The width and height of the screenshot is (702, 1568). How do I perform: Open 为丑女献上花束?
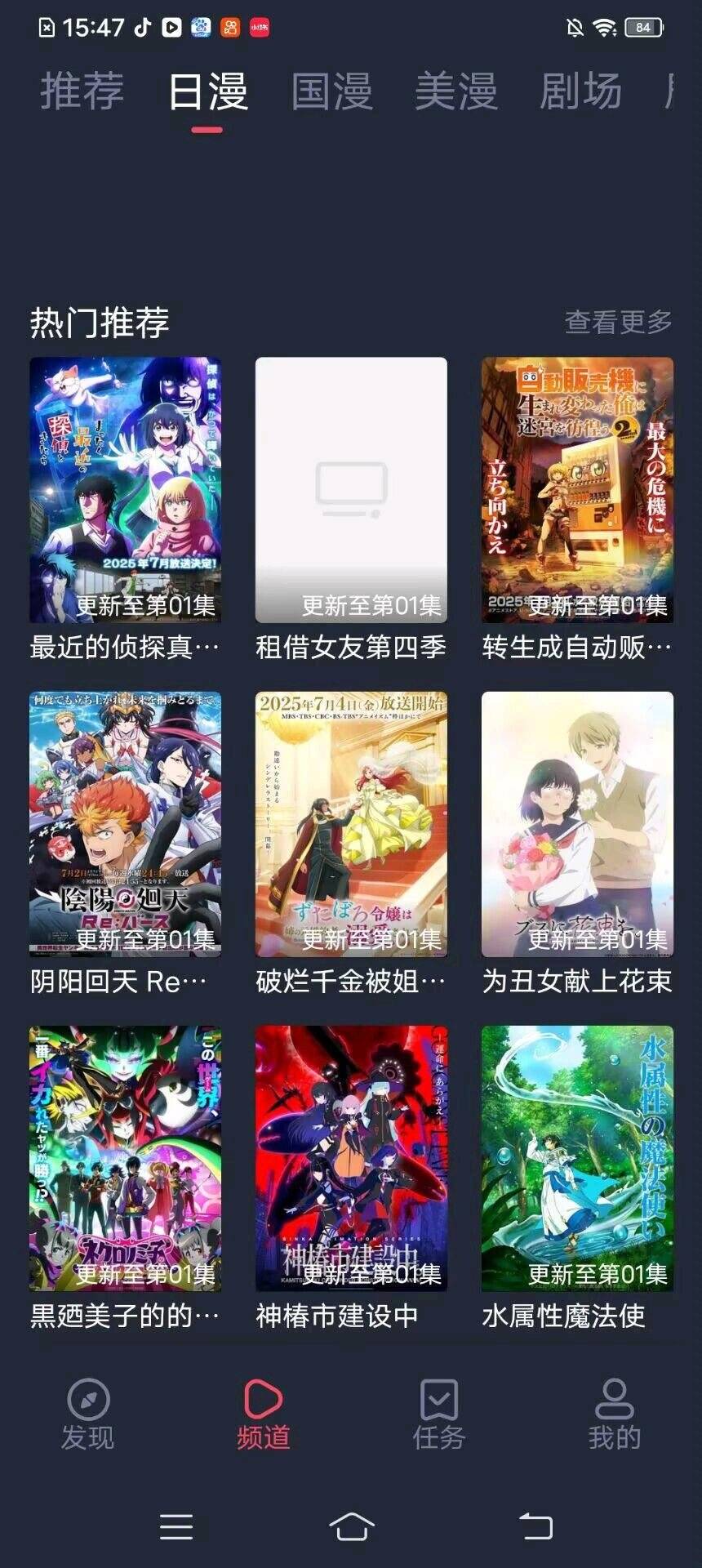(577, 824)
